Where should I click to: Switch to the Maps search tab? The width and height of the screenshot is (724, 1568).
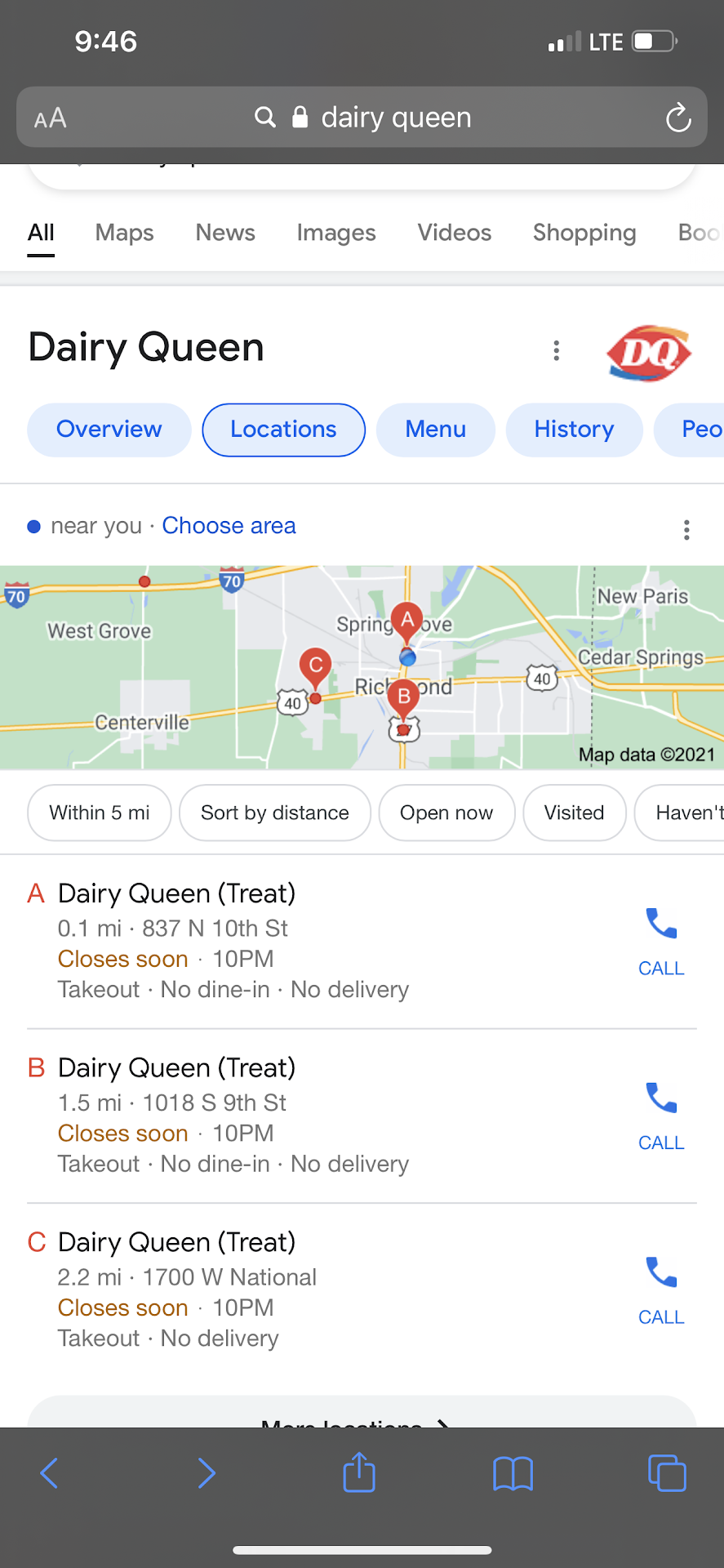pyautogui.click(x=124, y=233)
